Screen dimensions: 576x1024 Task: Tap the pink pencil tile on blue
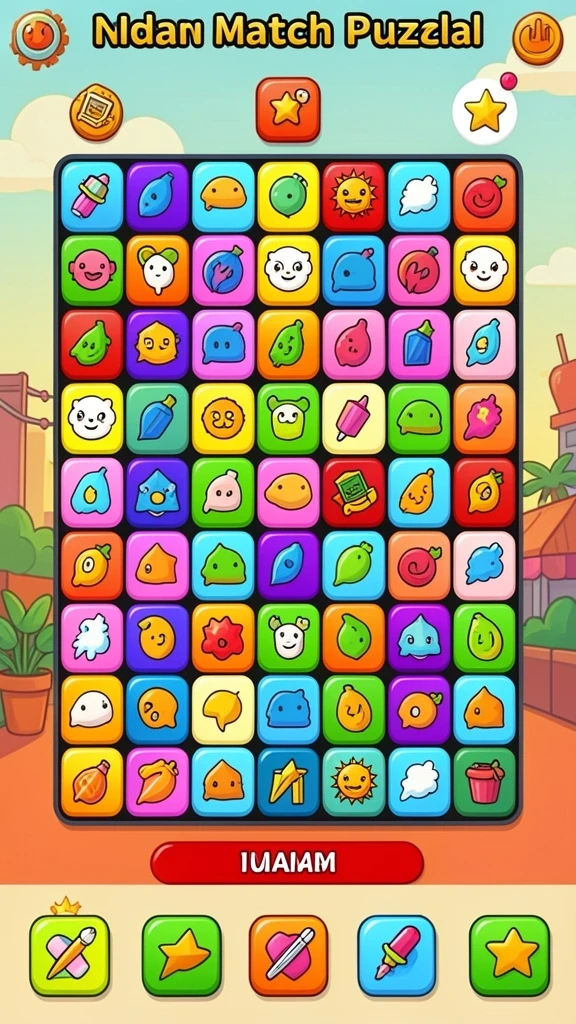(92, 197)
